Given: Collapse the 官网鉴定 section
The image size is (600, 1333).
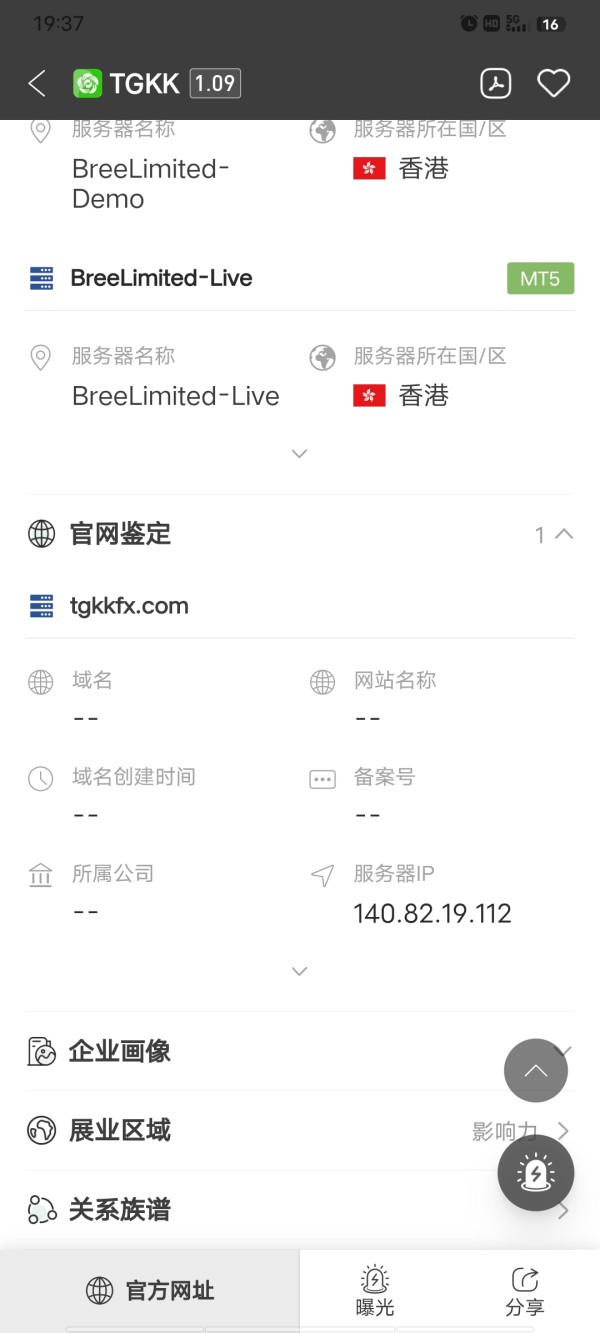Looking at the screenshot, I should 564,534.
